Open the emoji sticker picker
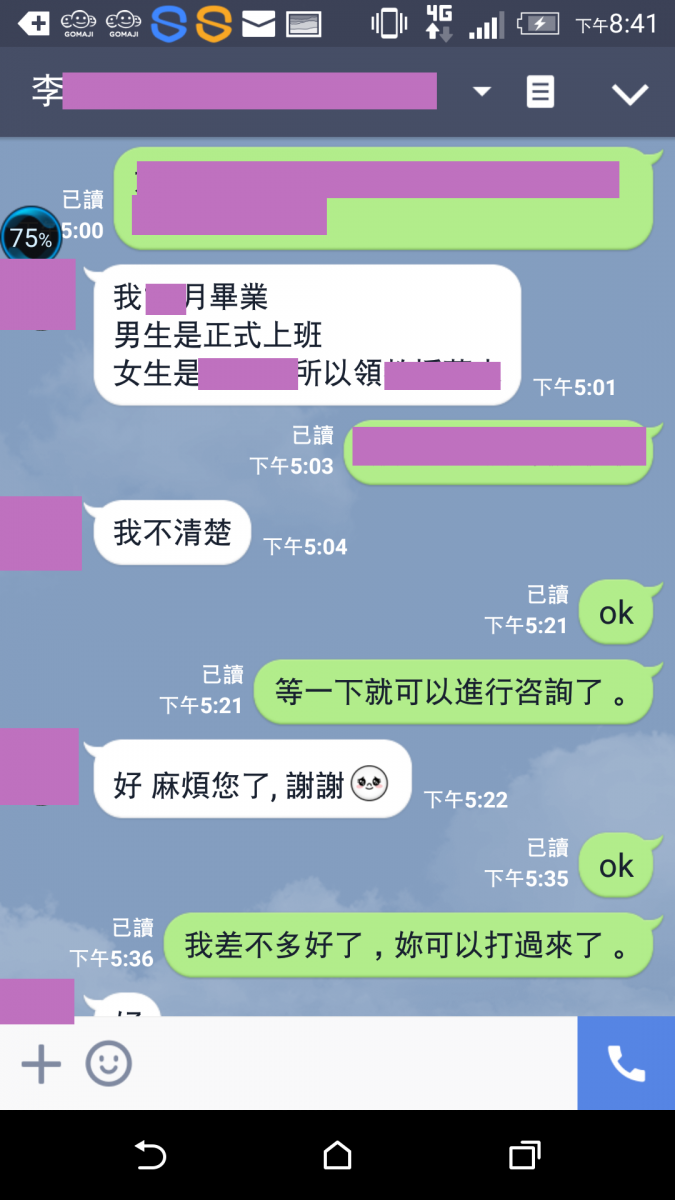 pos(108,1064)
